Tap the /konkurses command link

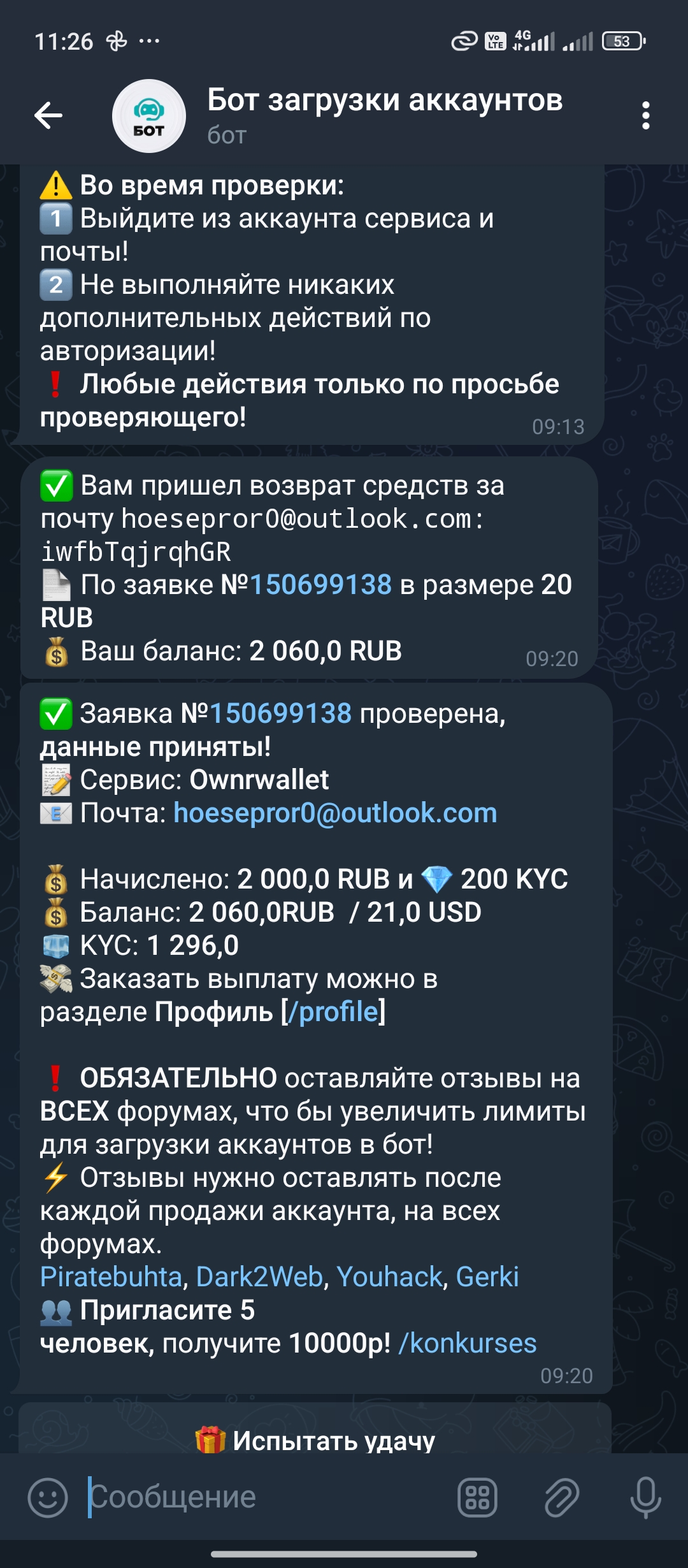(468, 1343)
